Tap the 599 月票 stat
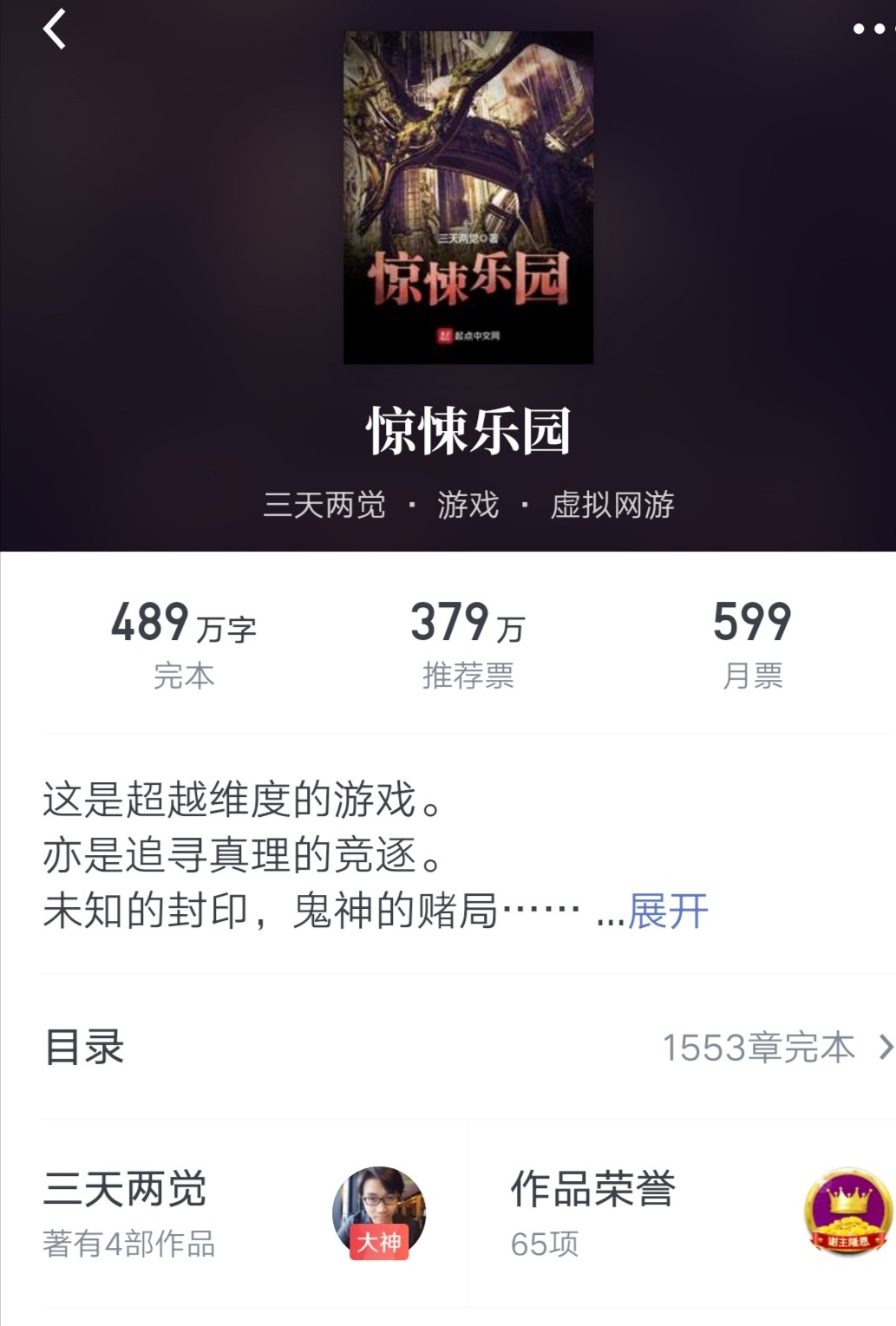 pos(752,643)
